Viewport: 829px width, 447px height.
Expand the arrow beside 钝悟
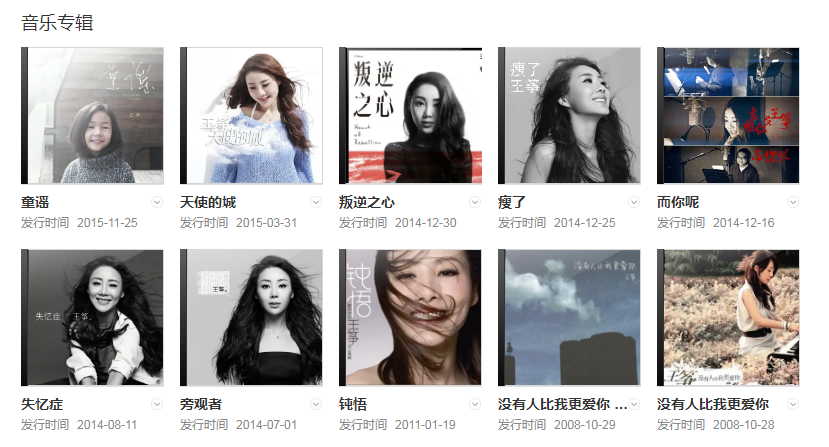point(475,404)
